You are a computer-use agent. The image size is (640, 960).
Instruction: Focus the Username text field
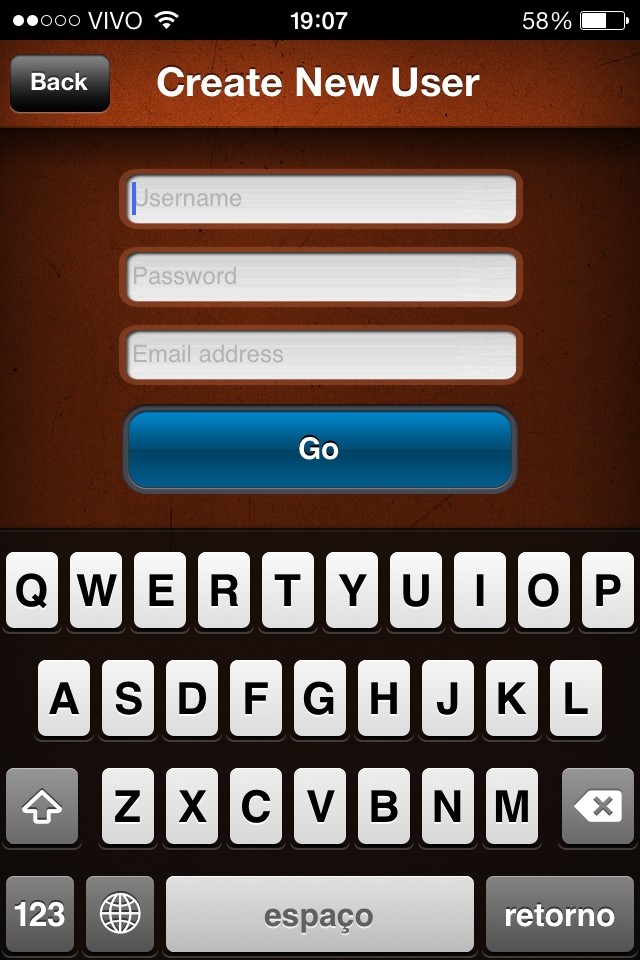(x=320, y=199)
